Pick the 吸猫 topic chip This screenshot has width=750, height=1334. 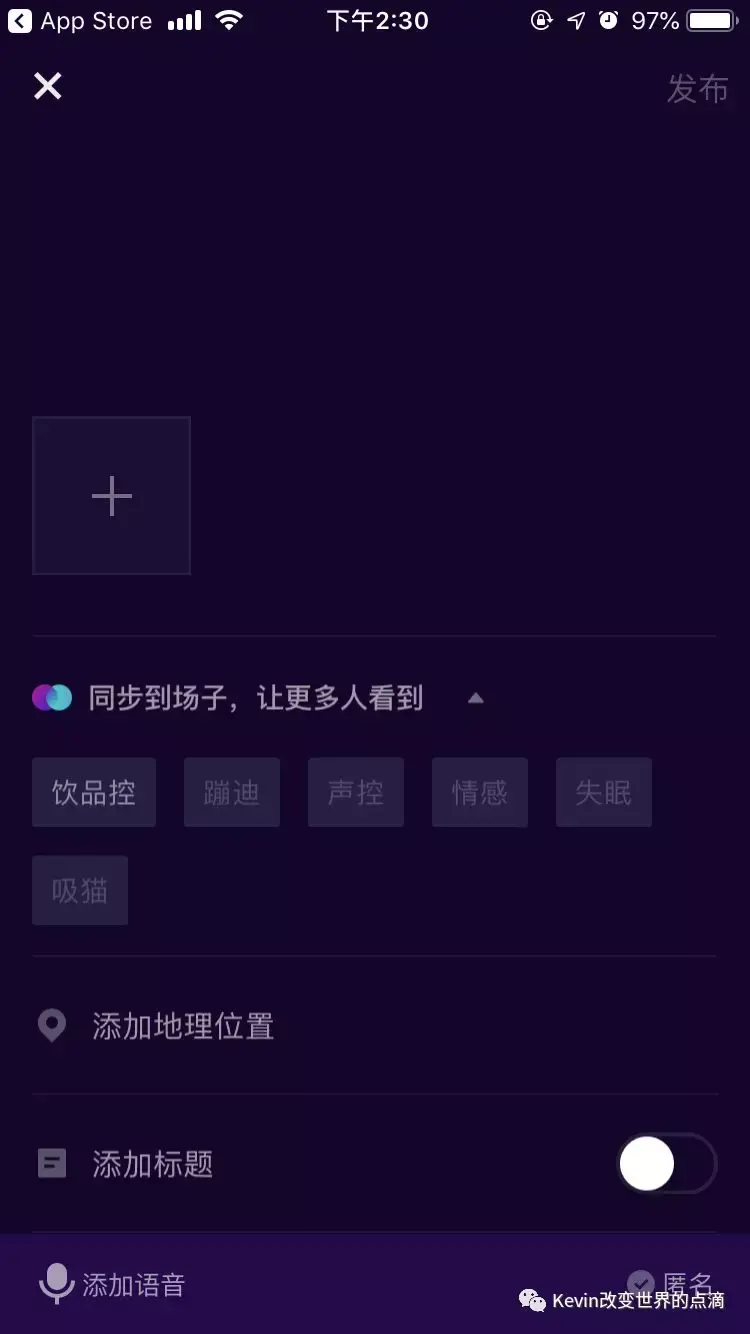80,890
